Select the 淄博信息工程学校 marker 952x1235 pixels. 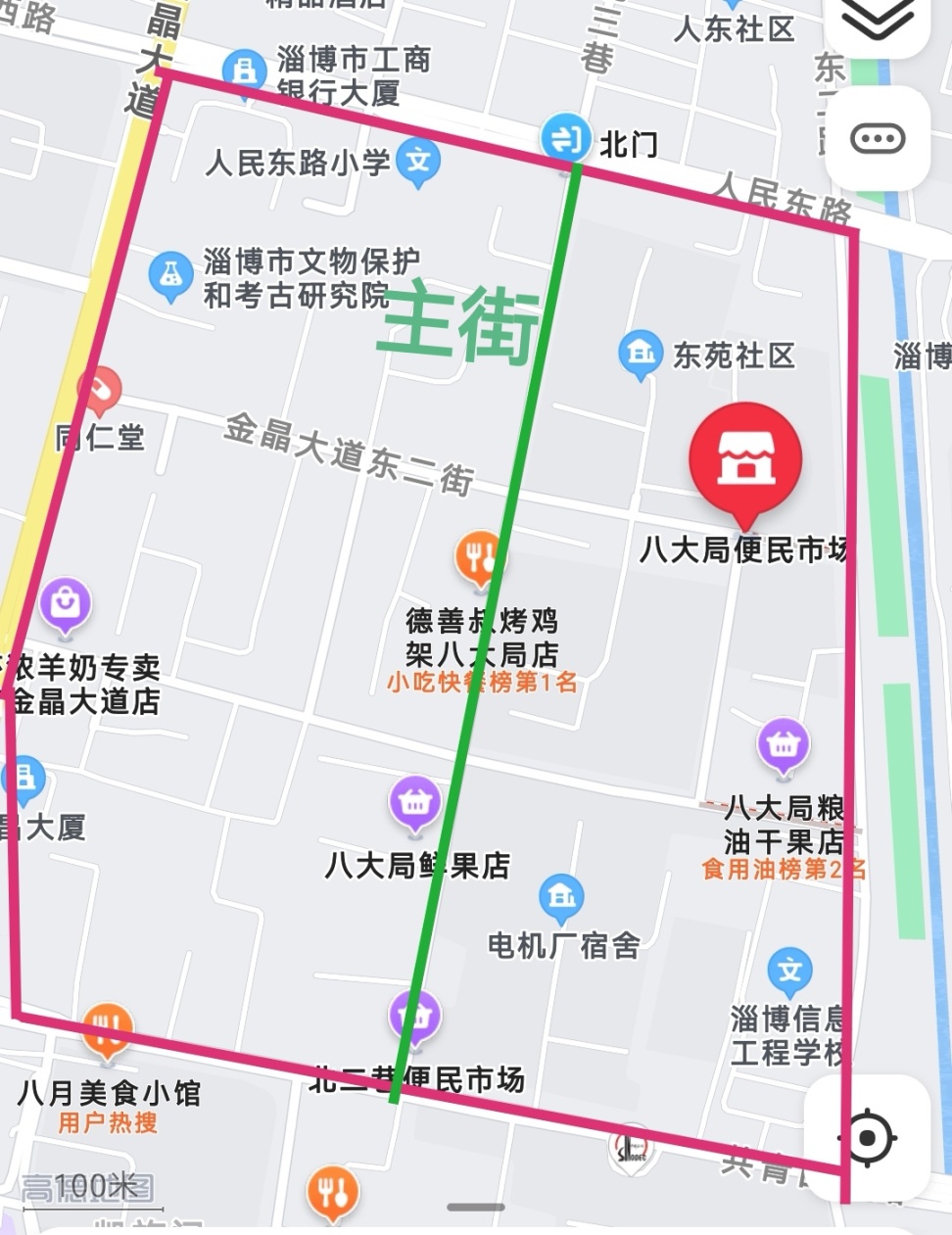click(789, 972)
